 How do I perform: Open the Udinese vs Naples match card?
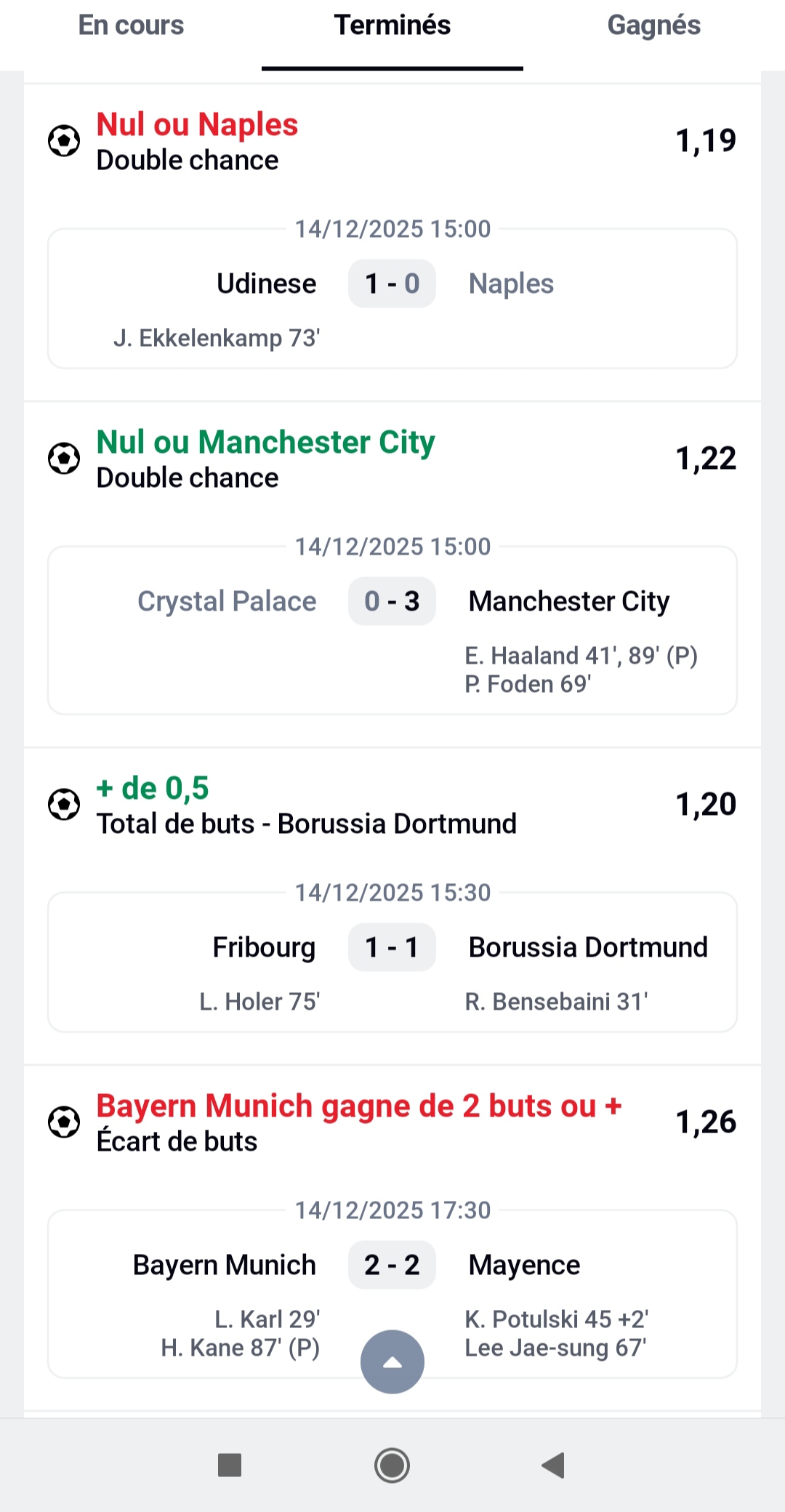[x=392, y=298]
